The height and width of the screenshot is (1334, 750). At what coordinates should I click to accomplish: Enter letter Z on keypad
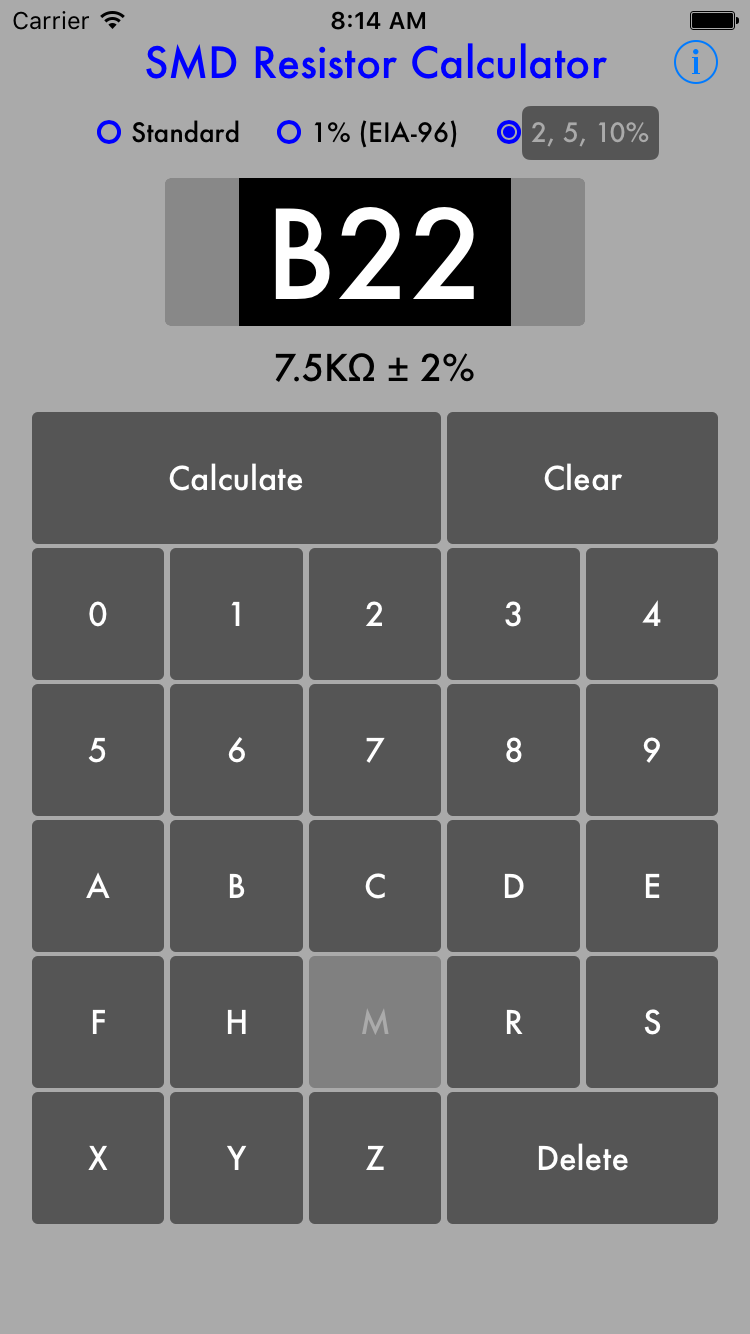coord(375,1158)
